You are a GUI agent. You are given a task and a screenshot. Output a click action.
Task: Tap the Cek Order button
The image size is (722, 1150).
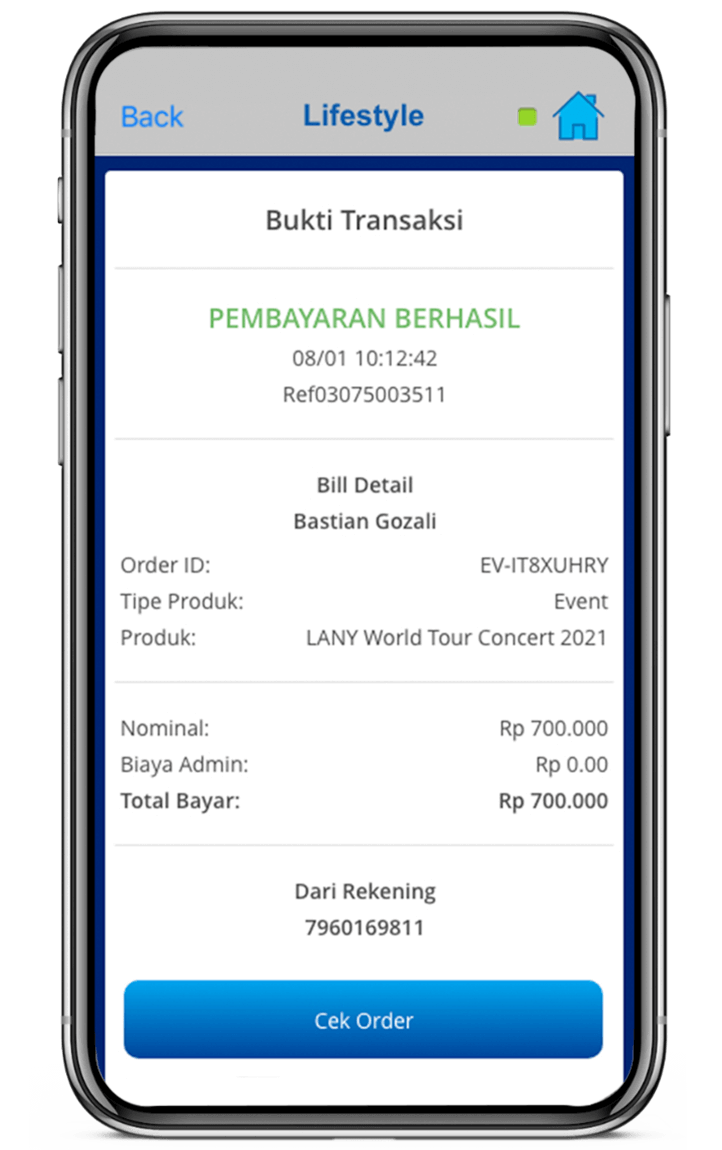click(363, 1020)
